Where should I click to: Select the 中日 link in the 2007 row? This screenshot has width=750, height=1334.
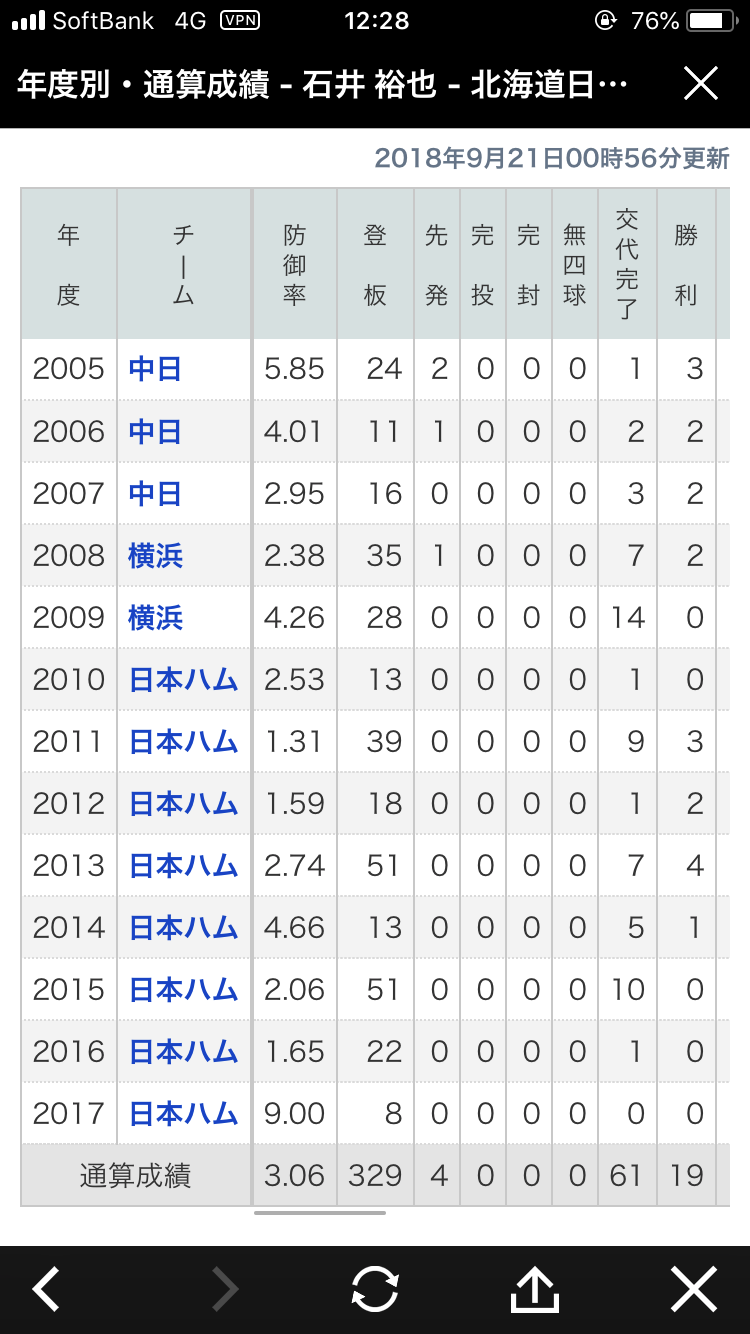(x=155, y=493)
